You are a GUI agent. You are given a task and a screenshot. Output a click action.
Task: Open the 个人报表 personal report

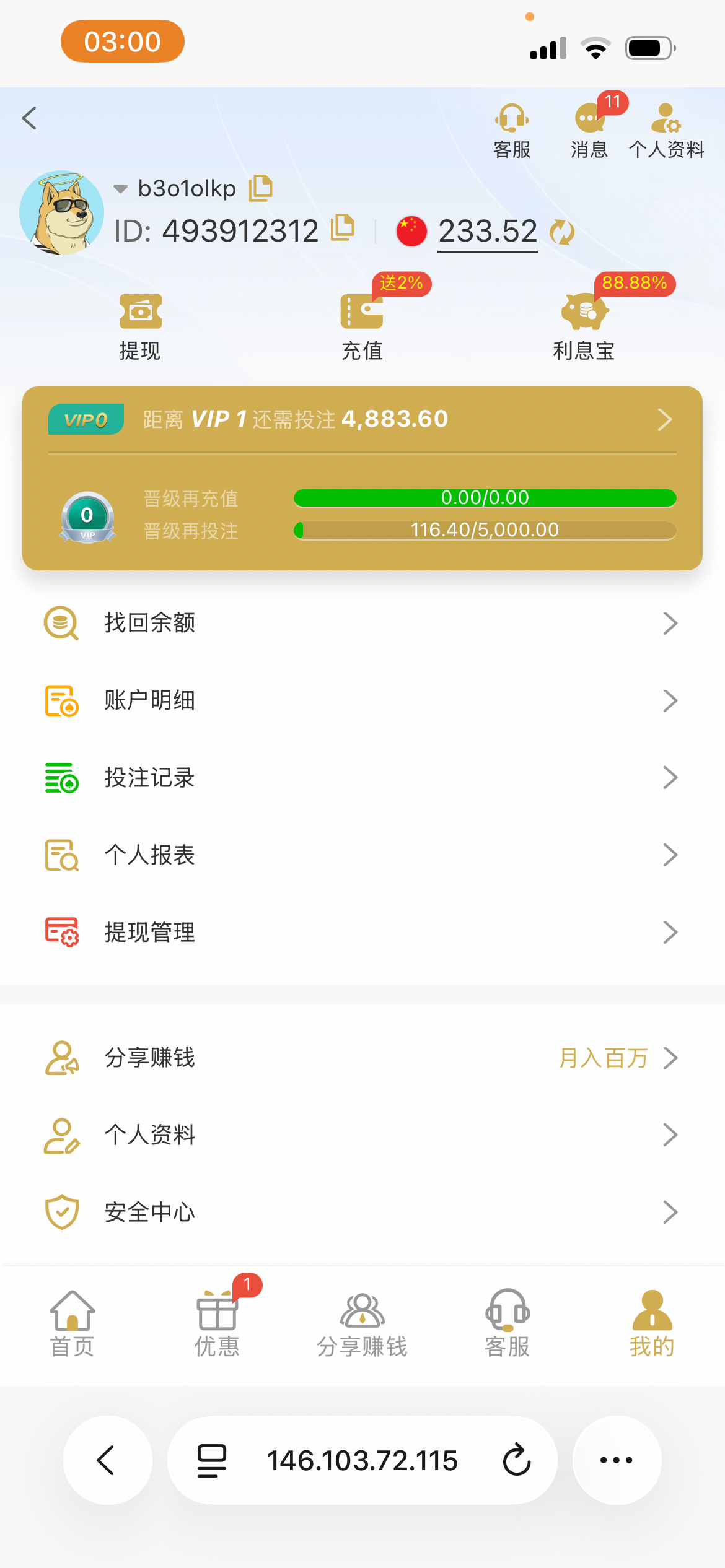coord(362,855)
